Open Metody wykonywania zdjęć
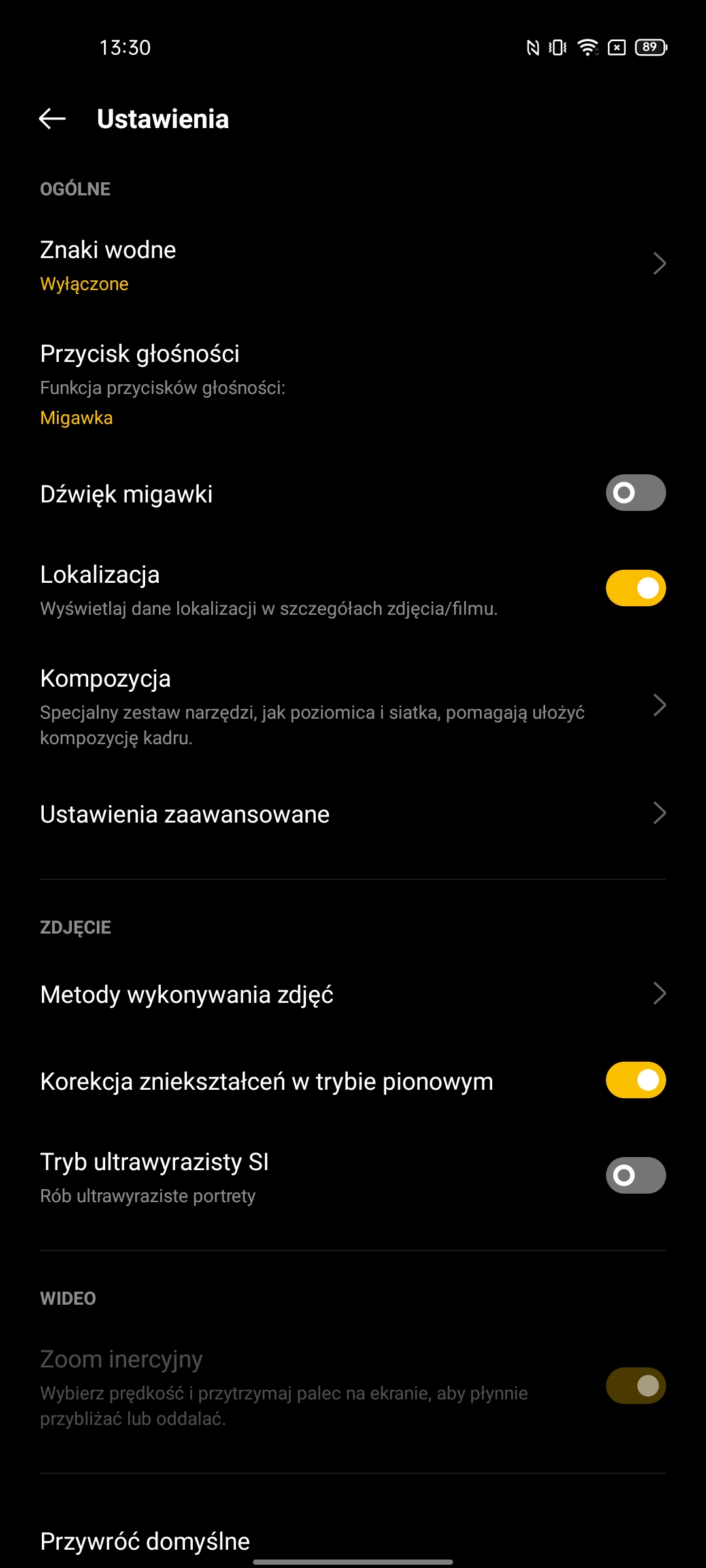706x1568 pixels. point(353,994)
